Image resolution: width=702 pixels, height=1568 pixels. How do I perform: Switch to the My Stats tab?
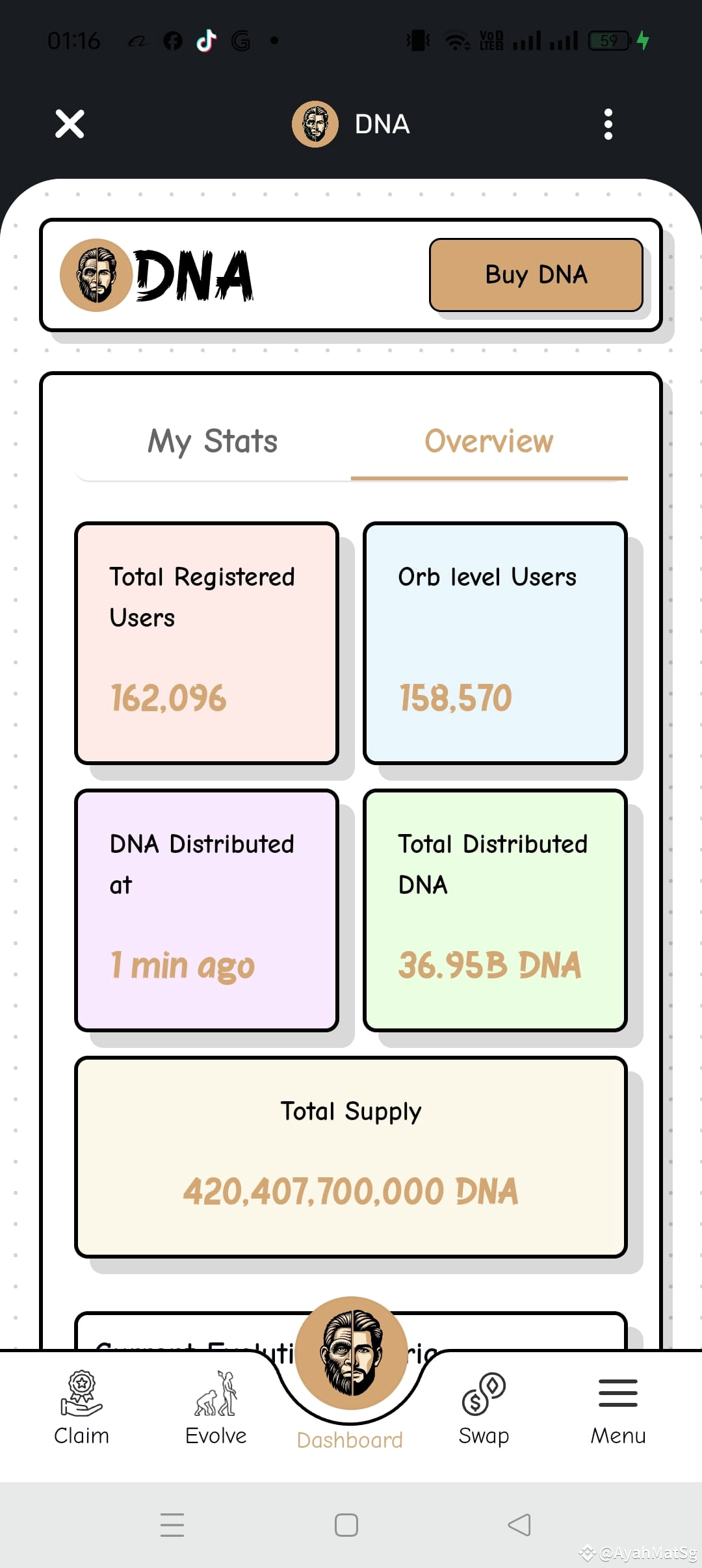(x=213, y=441)
